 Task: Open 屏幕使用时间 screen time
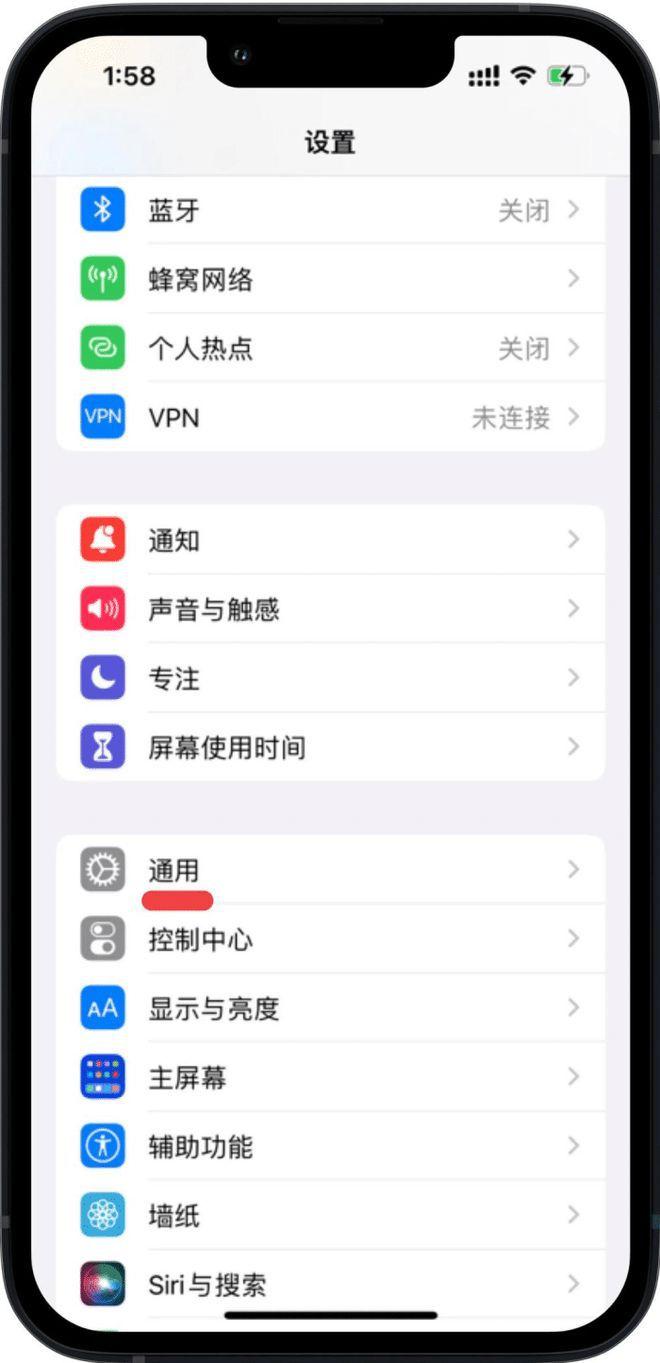pos(330,747)
